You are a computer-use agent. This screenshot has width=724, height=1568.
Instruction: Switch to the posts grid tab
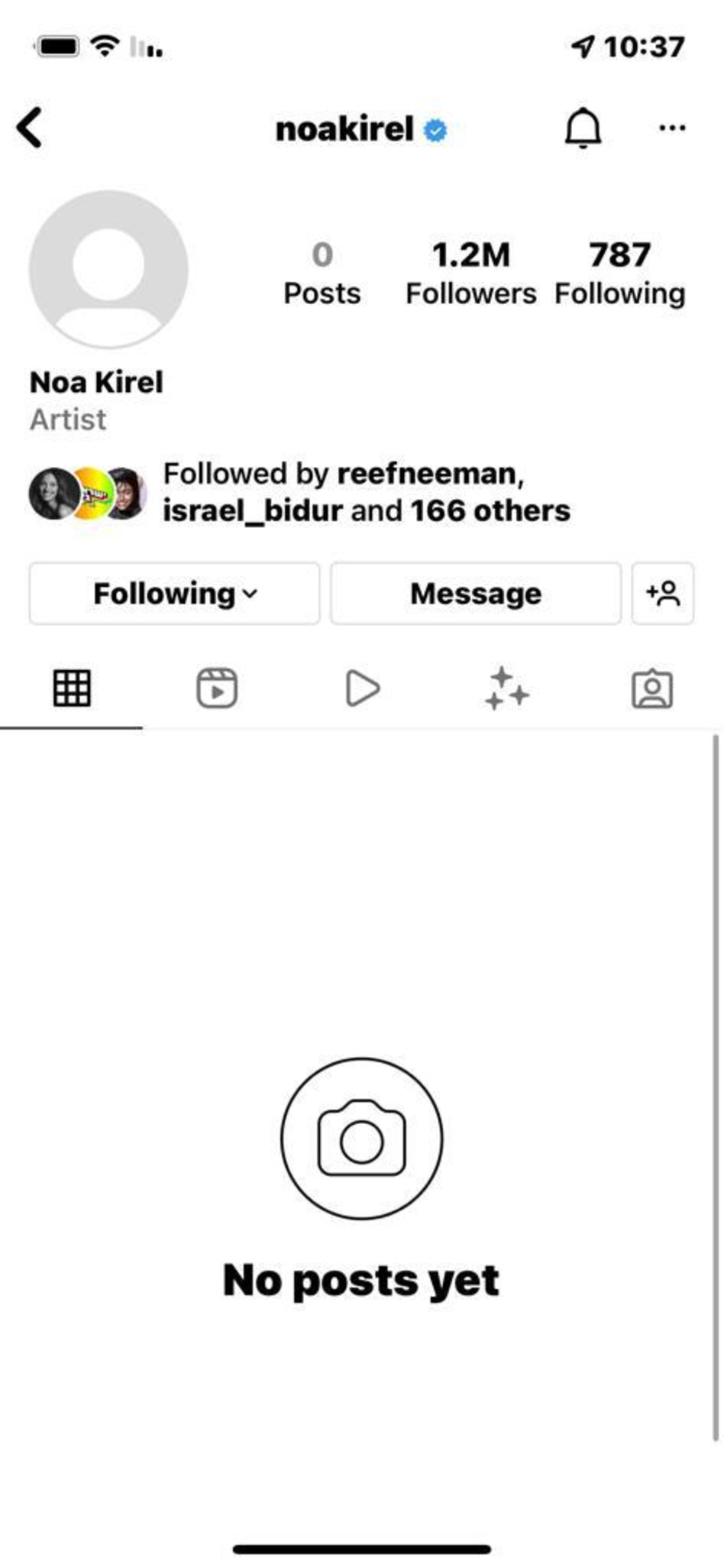click(72, 688)
